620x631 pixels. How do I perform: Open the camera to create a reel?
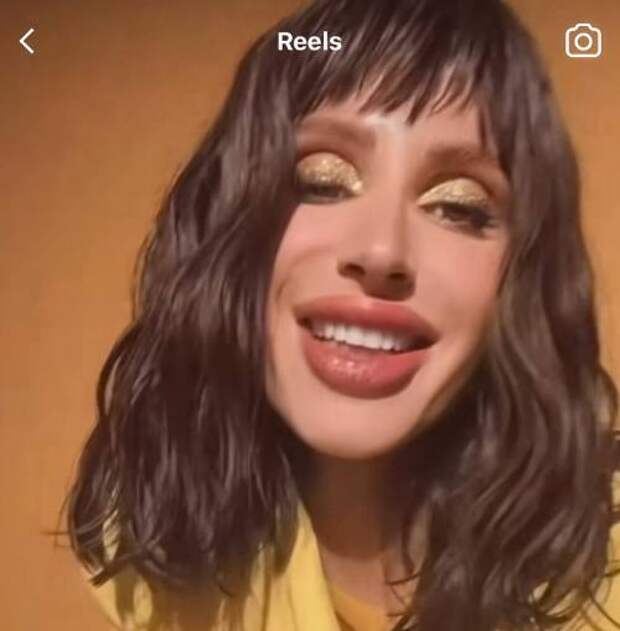(x=583, y=41)
